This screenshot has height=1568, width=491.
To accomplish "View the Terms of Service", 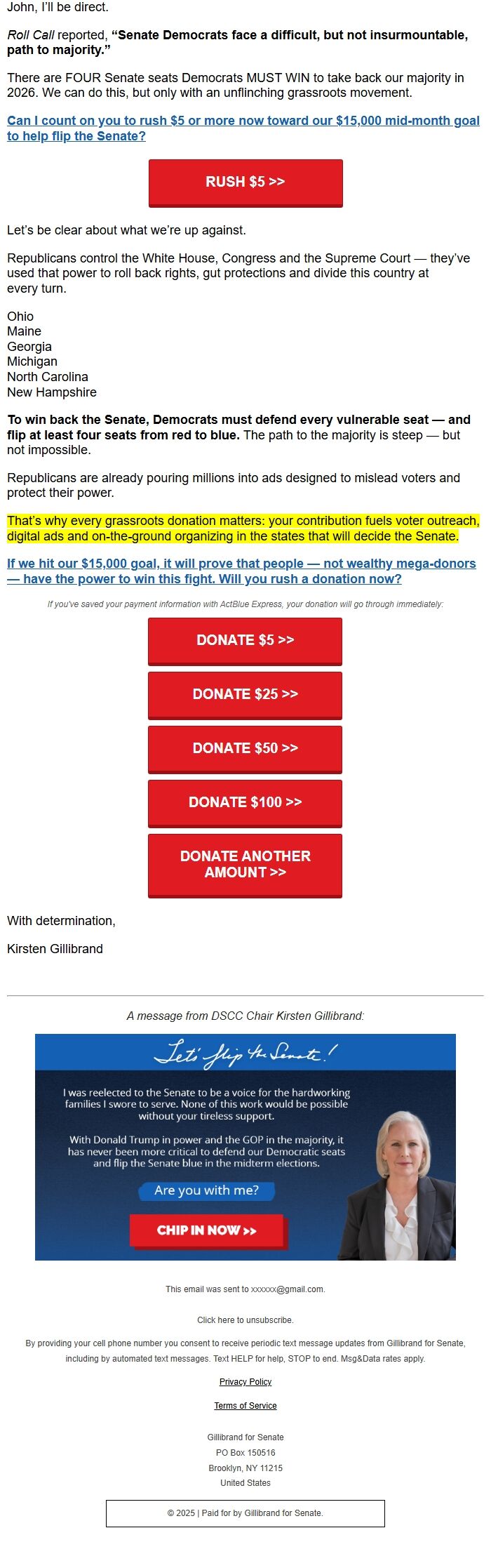I will (245, 1405).
